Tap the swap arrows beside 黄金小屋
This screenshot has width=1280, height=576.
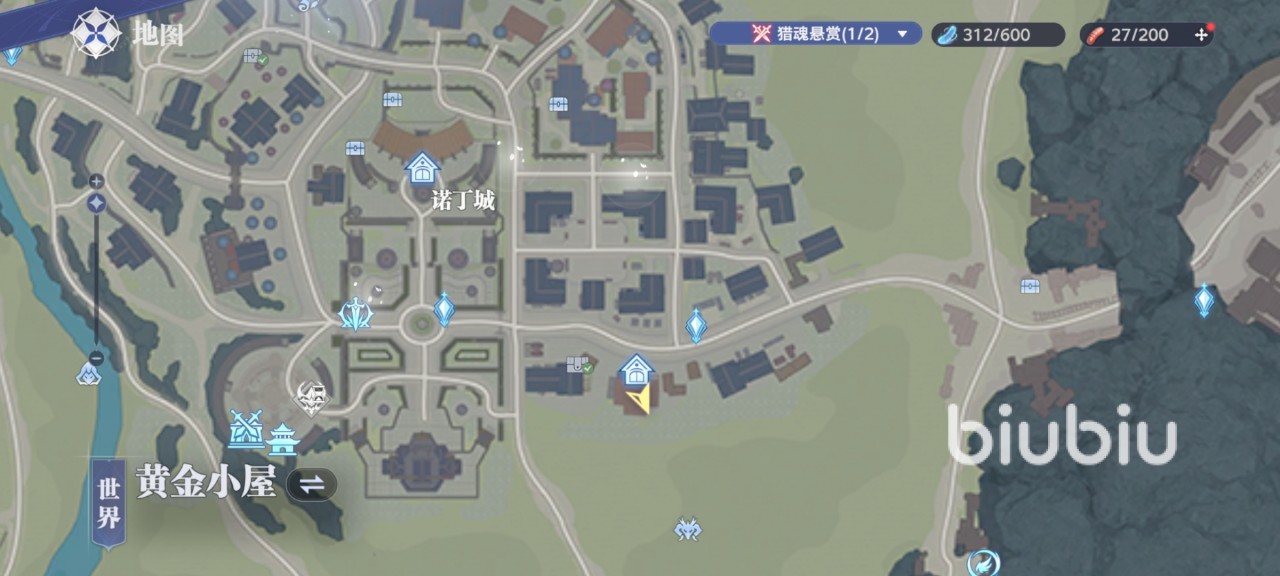point(312,484)
